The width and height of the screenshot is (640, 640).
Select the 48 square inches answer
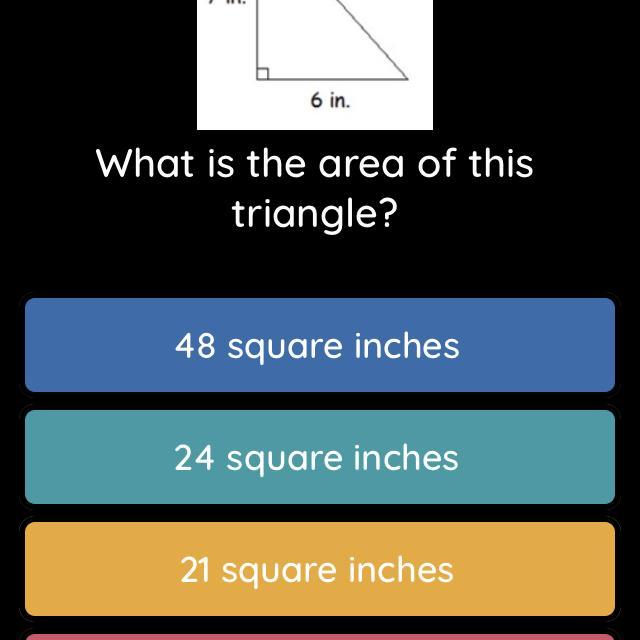pyautogui.click(x=319, y=345)
